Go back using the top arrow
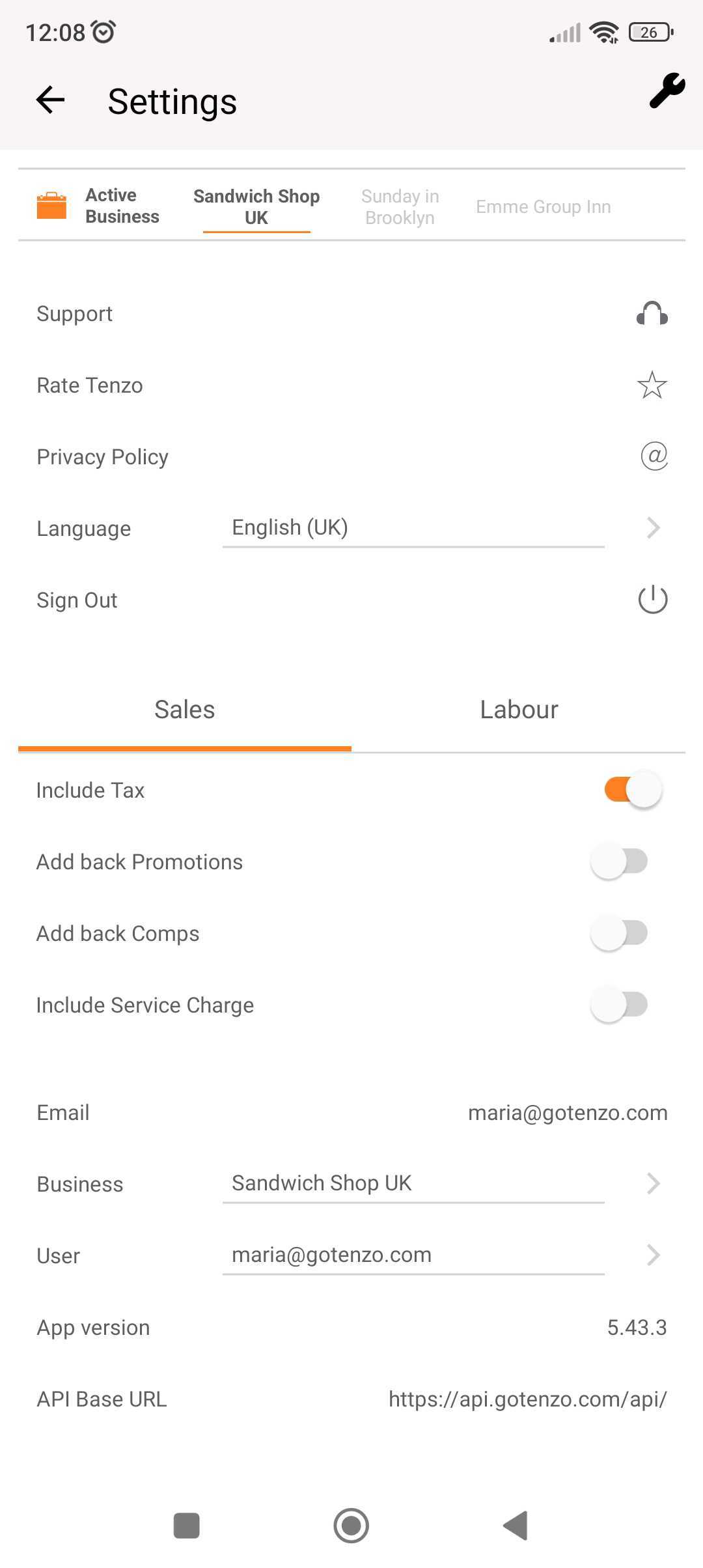 point(50,100)
